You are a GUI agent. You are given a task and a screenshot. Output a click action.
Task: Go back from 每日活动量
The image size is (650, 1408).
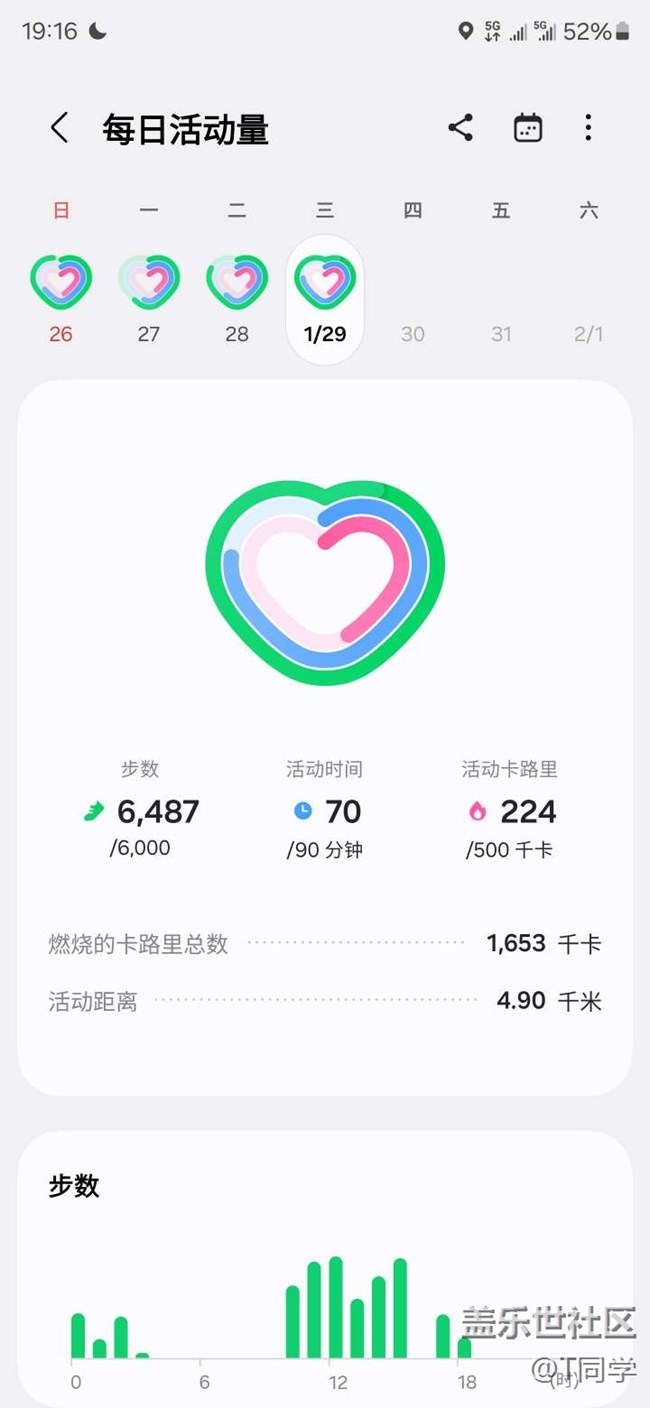[x=60, y=128]
